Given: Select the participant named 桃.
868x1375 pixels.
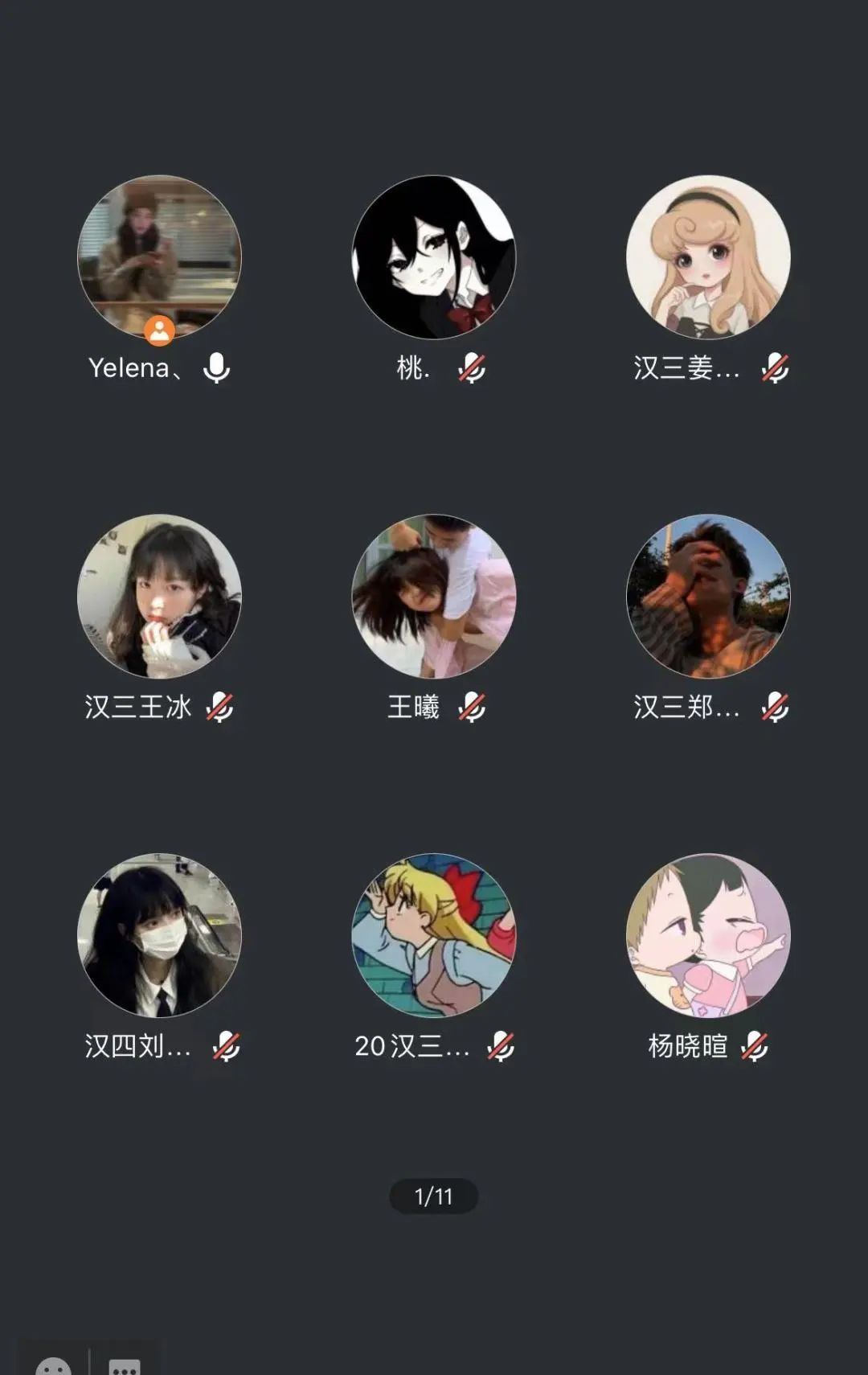Looking at the screenshot, I should (434, 257).
